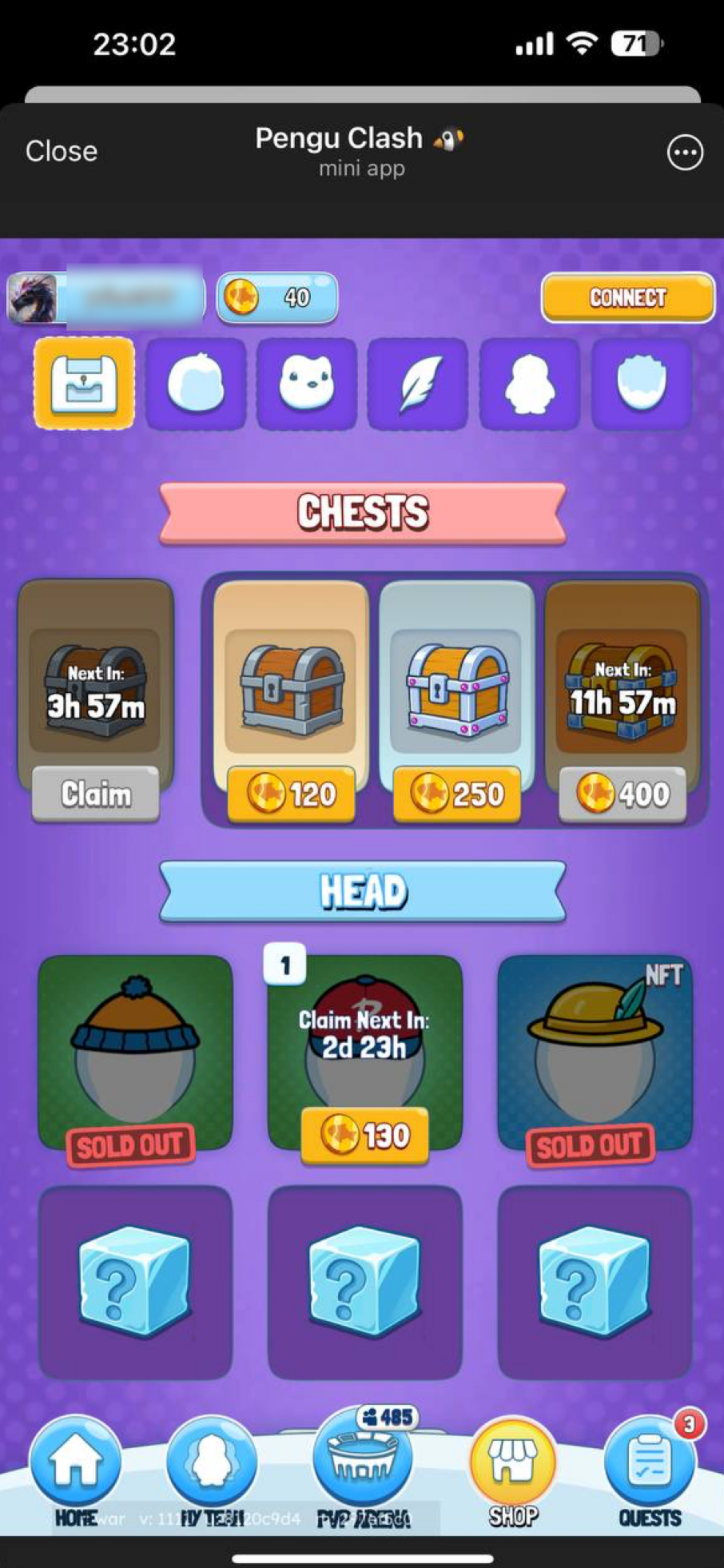Screen dimensions: 724x1568
Task: Buy the chest for 120 coins
Action: click(291, 794)
